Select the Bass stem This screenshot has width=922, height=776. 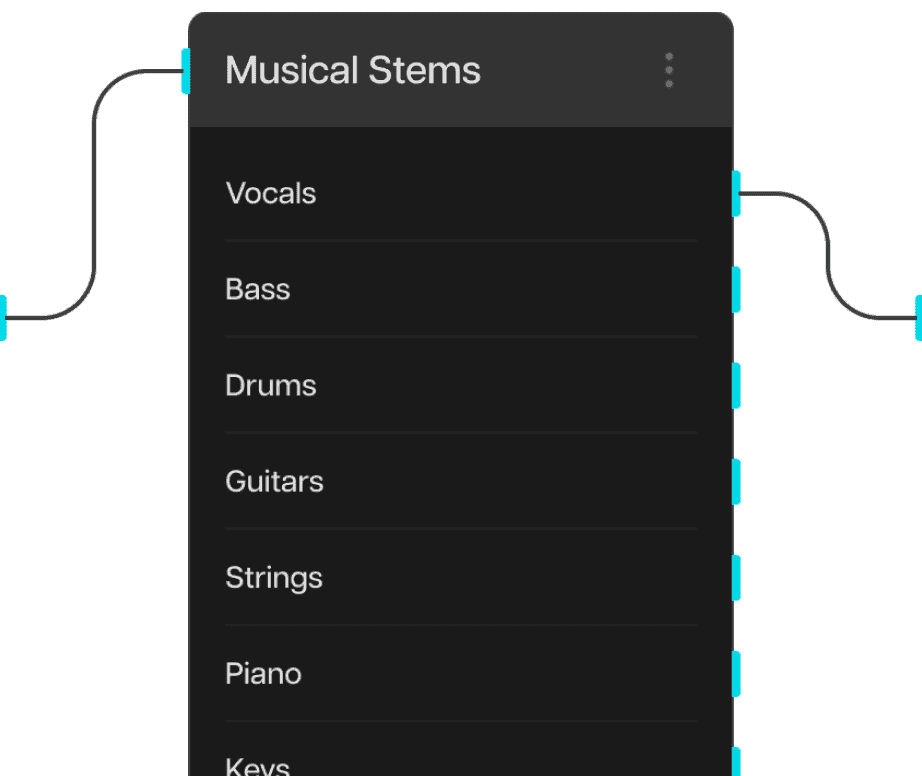click(x=258, y=289)
